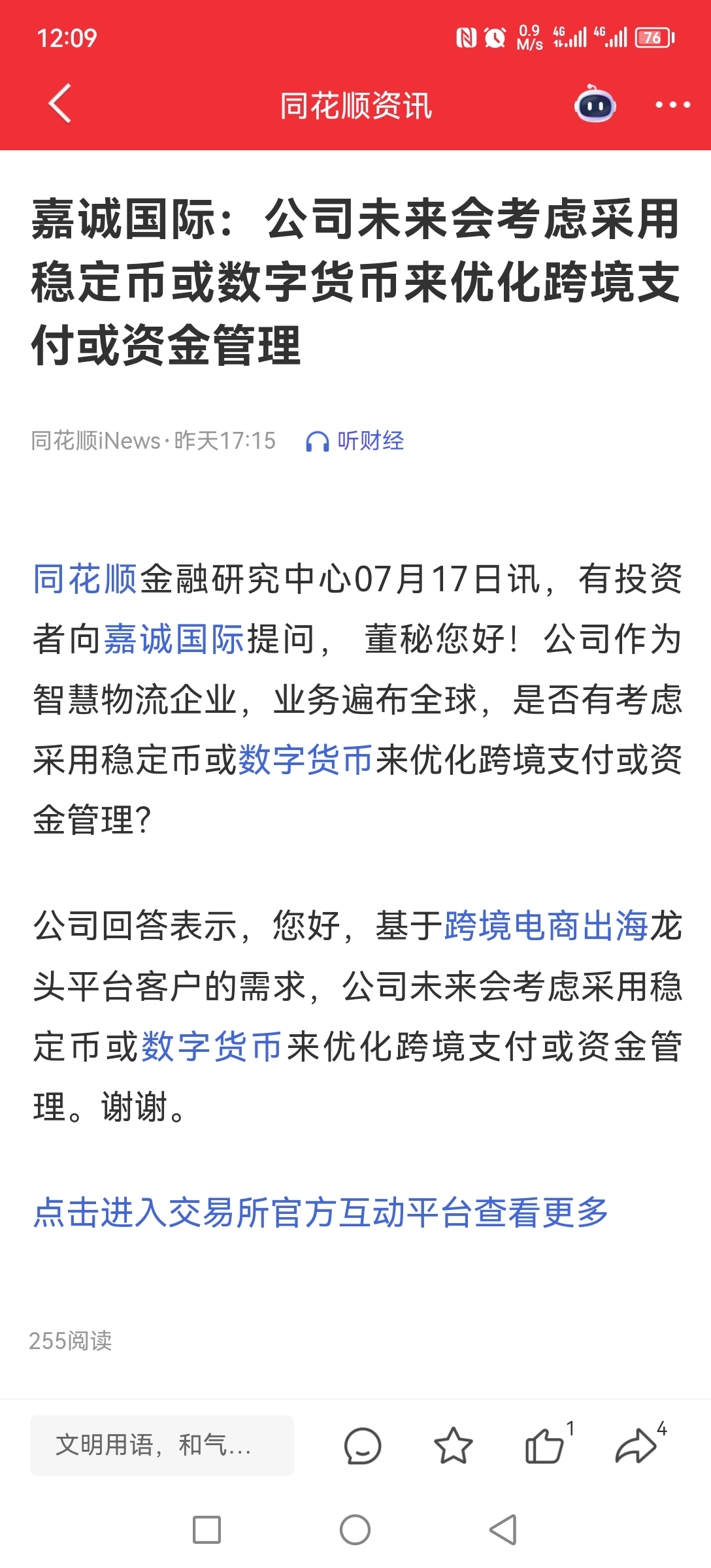711x1568 pixels.
Task: Open the 跨境电商出海 topic link
Action: click(546, 926)
